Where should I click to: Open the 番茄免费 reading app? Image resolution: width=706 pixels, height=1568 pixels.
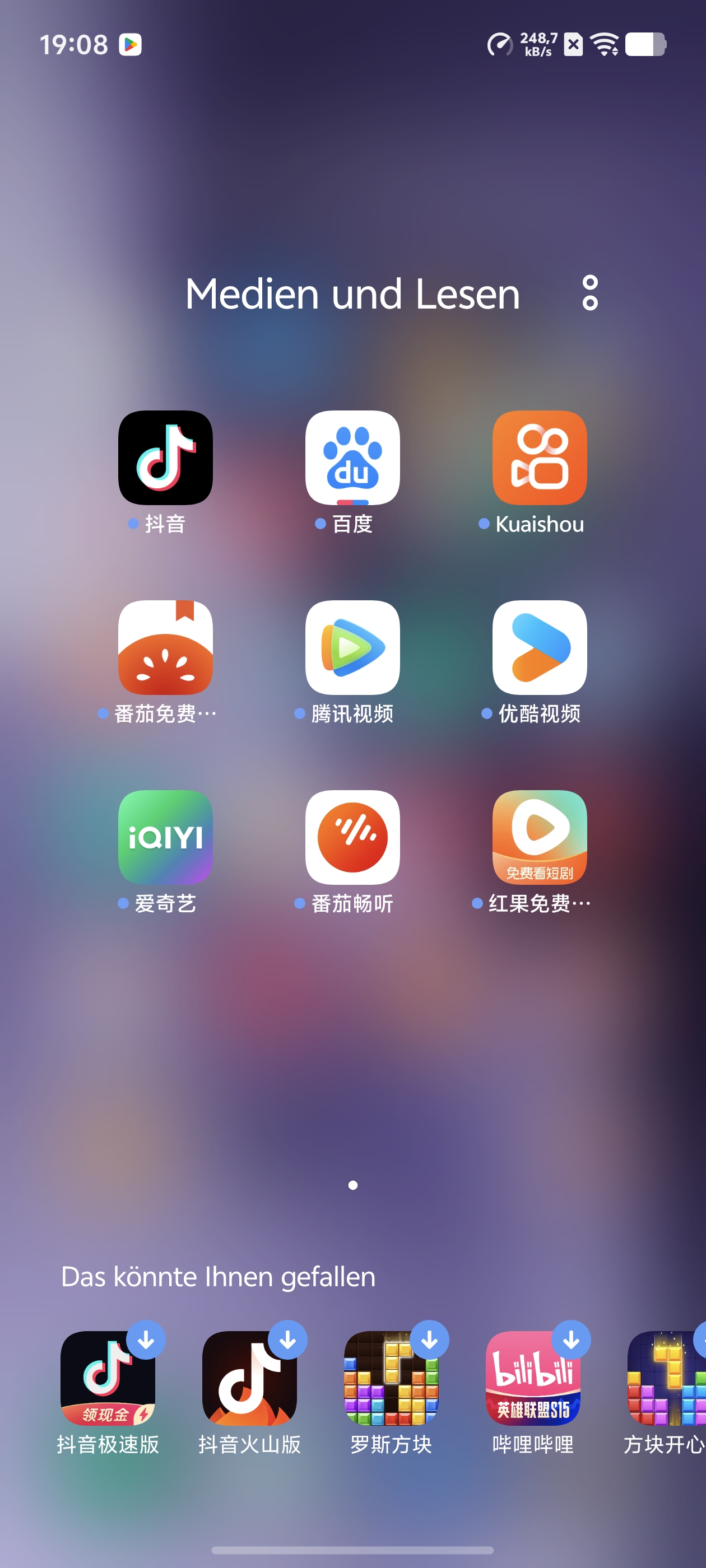[165, 648]
